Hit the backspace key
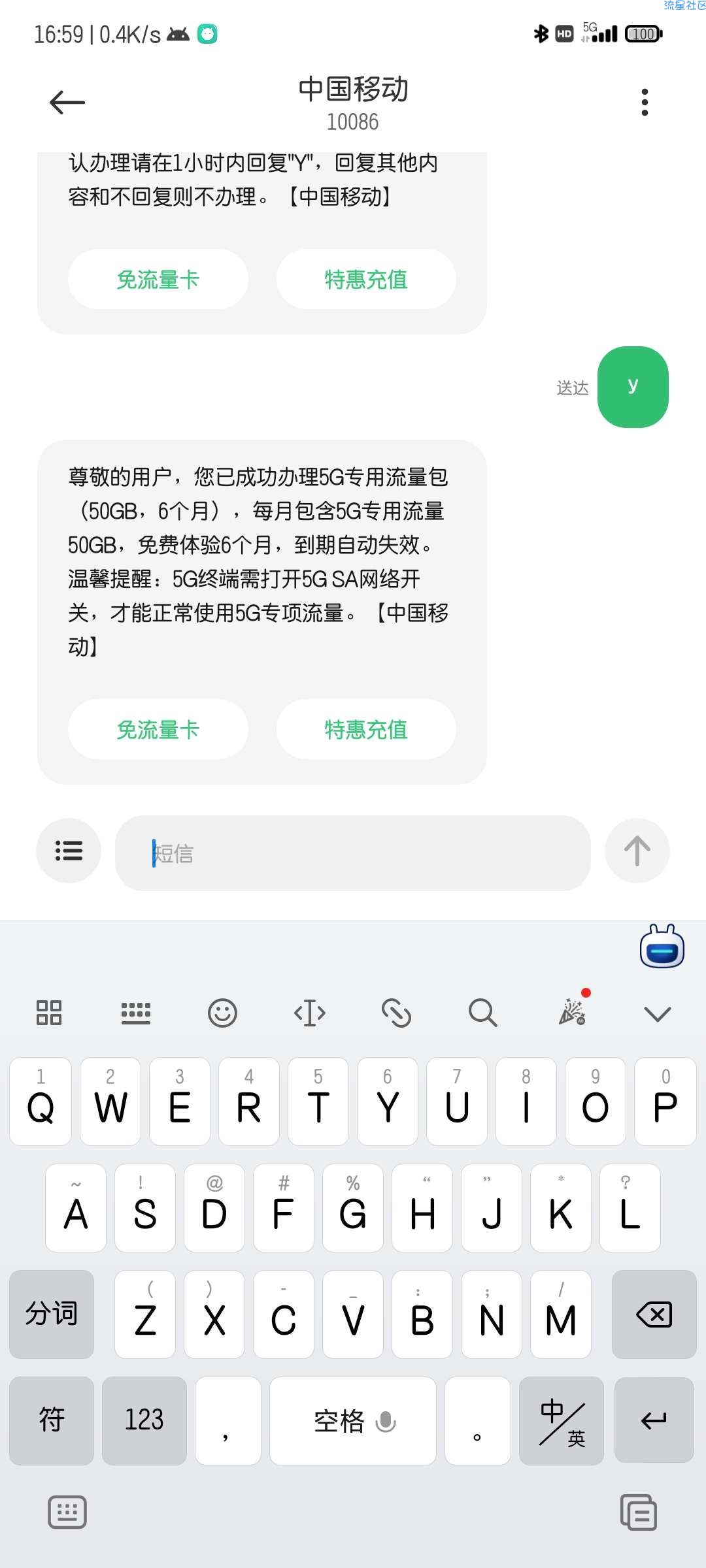Image resolution: width=706 pixels, height=1568 pixels. coord(654,1315)
